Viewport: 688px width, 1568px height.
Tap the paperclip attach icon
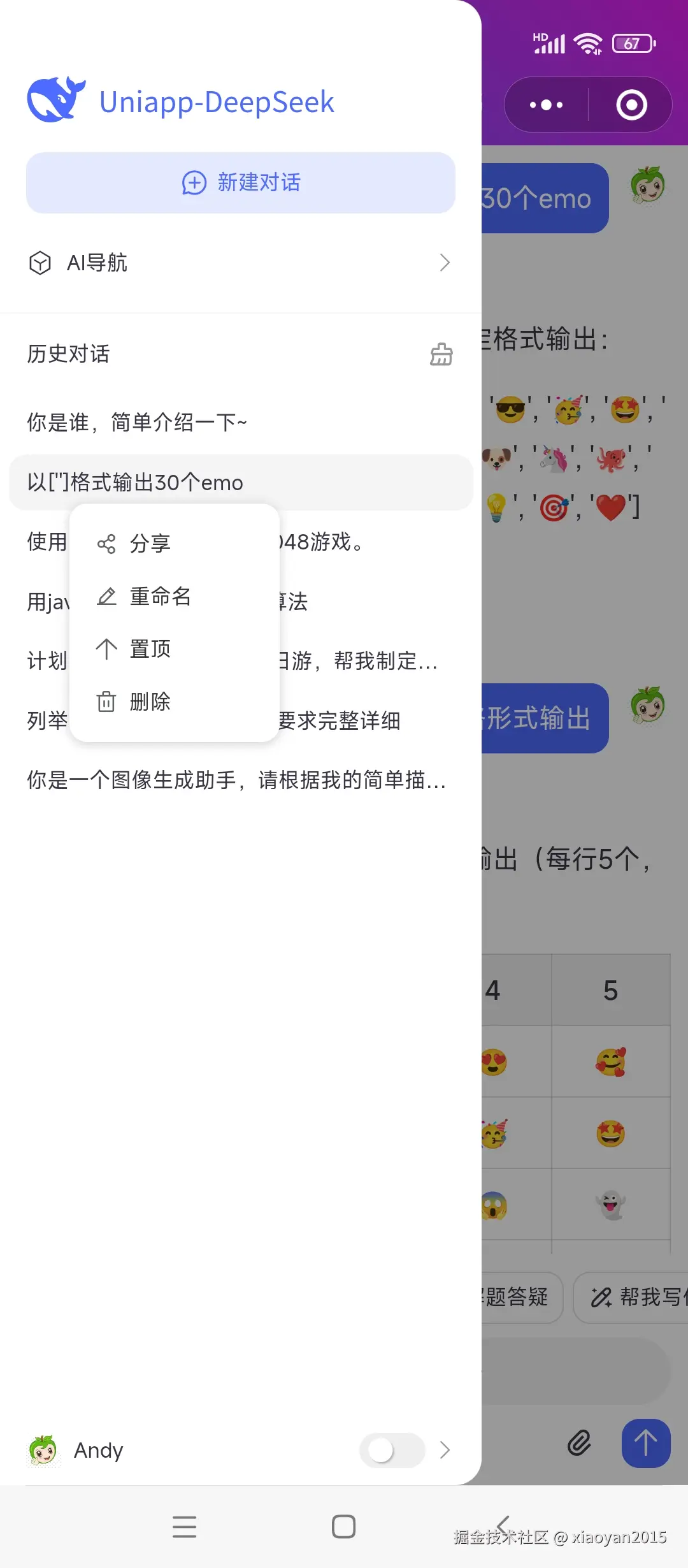click(x=579, y=1443)
